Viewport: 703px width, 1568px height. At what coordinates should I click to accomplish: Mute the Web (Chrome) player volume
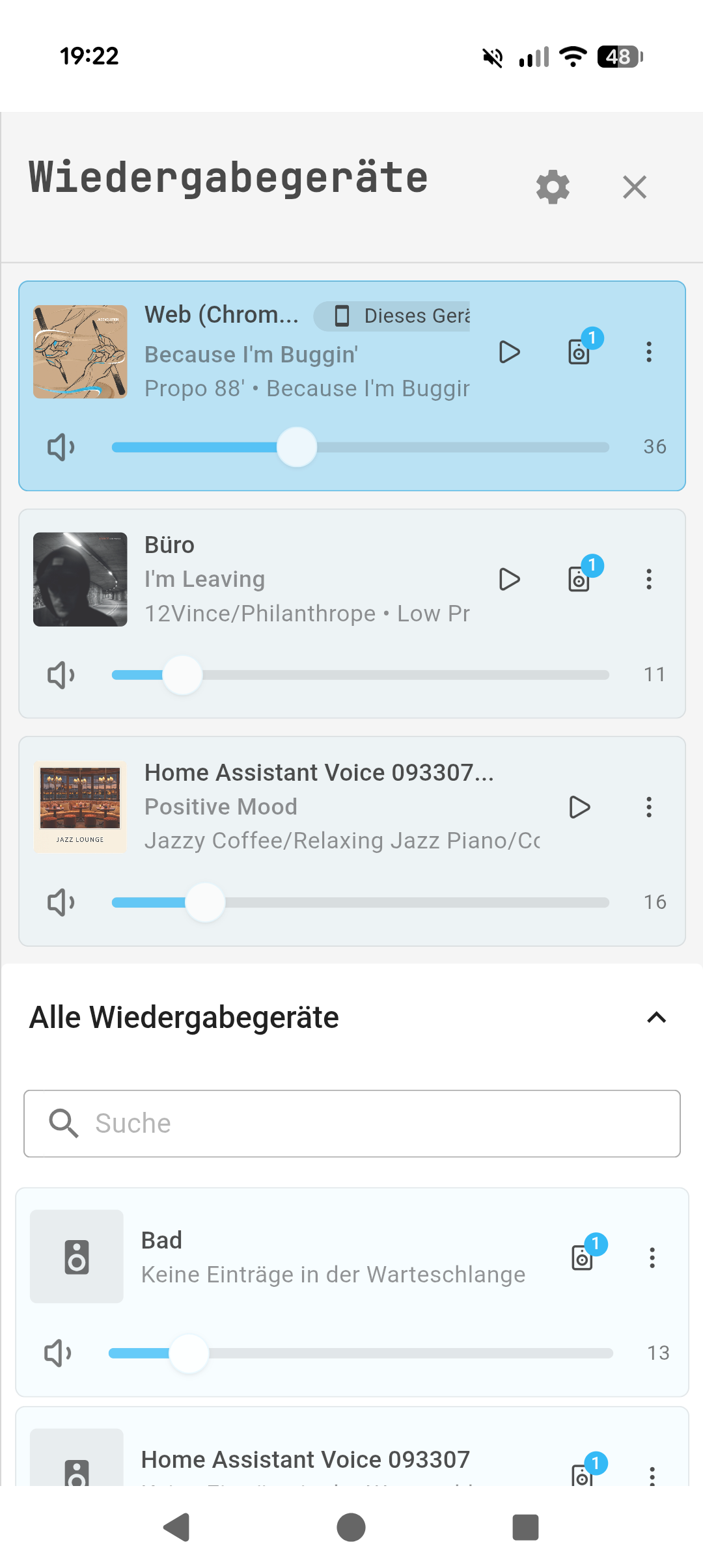(61, 447)
